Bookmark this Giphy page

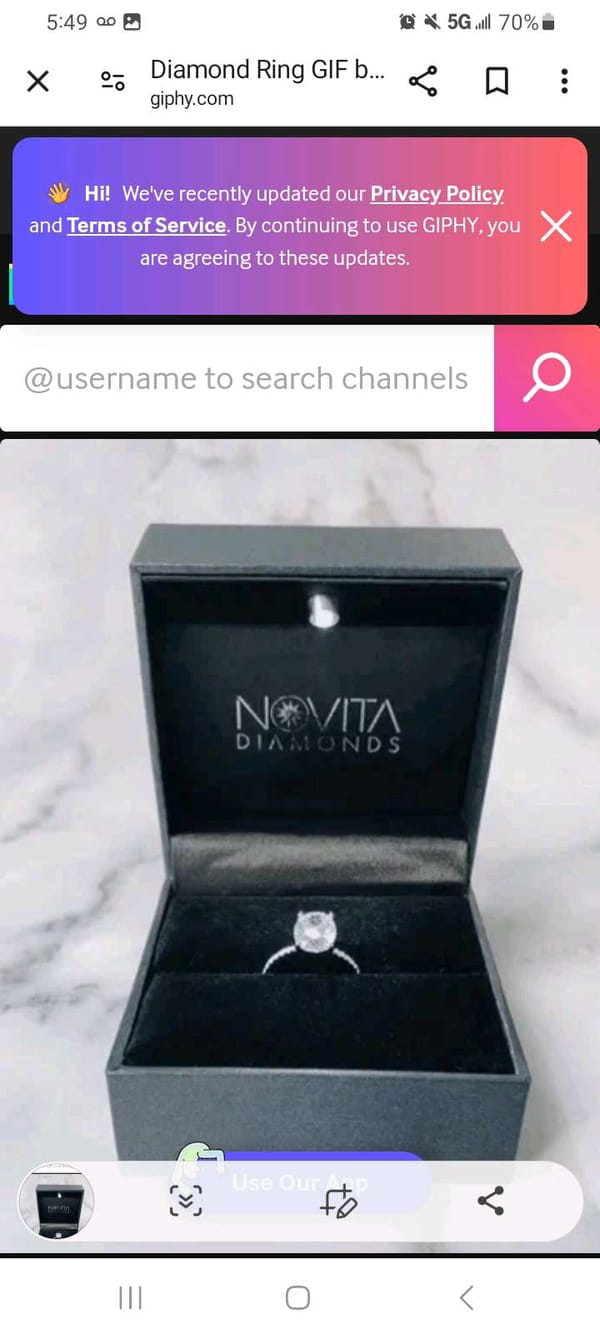pos(496,82)
